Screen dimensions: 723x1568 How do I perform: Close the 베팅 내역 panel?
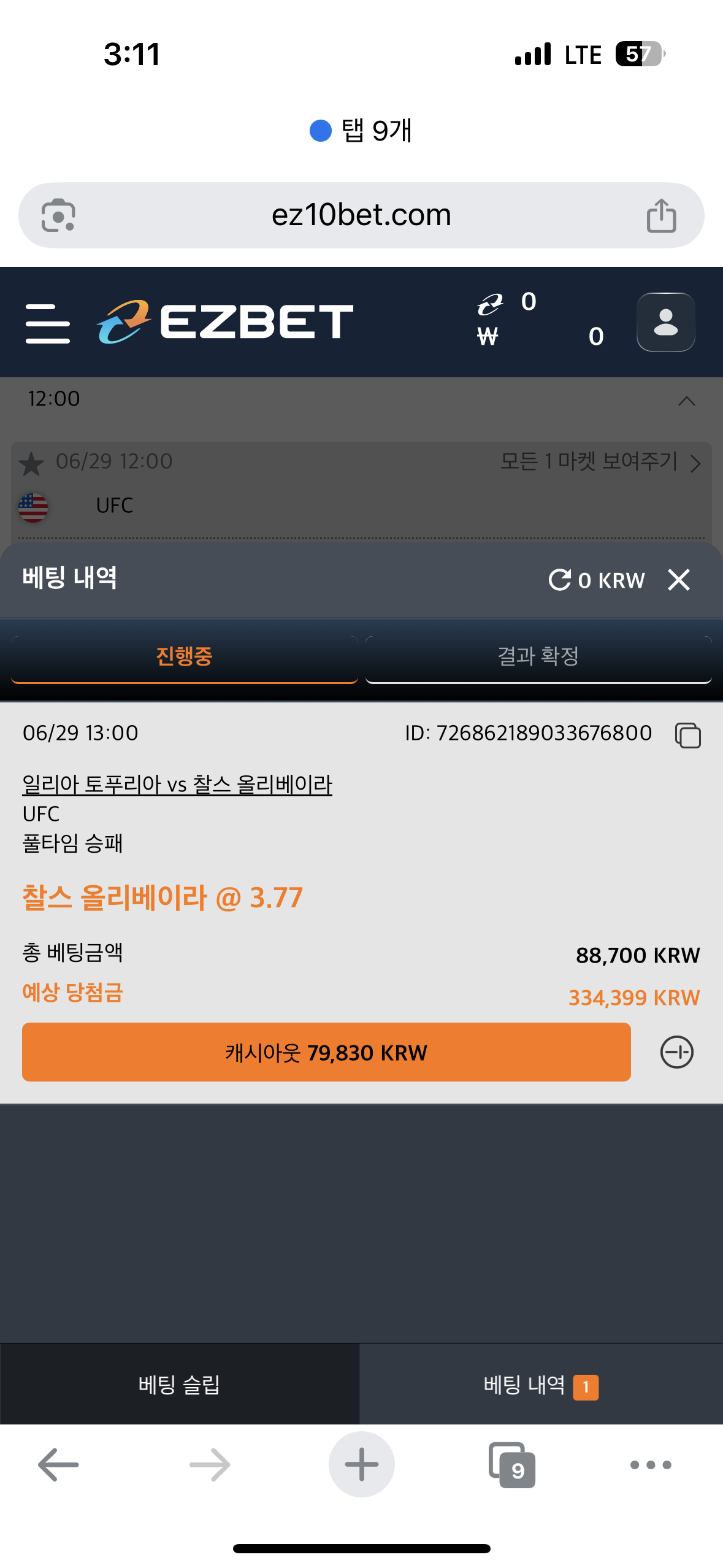point(679,580)
